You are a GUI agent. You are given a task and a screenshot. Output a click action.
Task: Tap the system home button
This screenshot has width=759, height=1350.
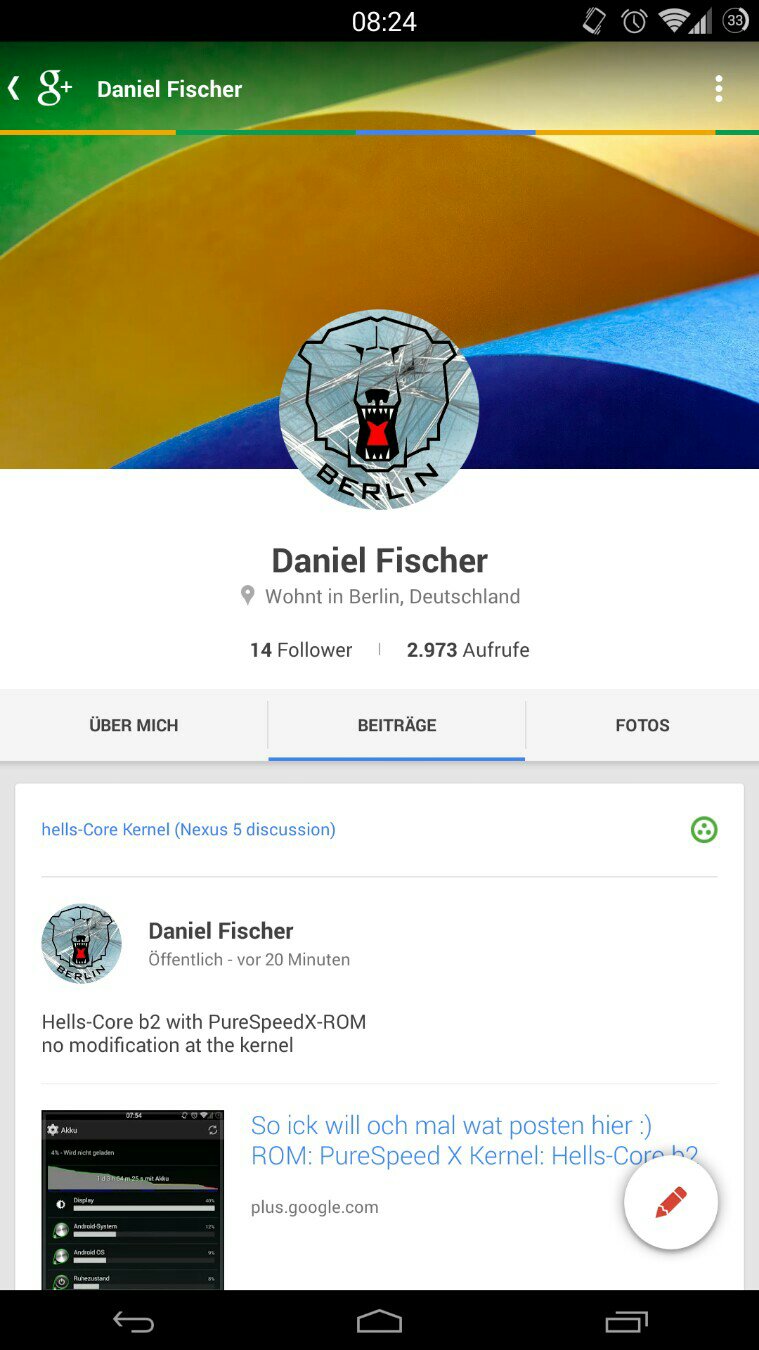click(x=379, y=1322)
